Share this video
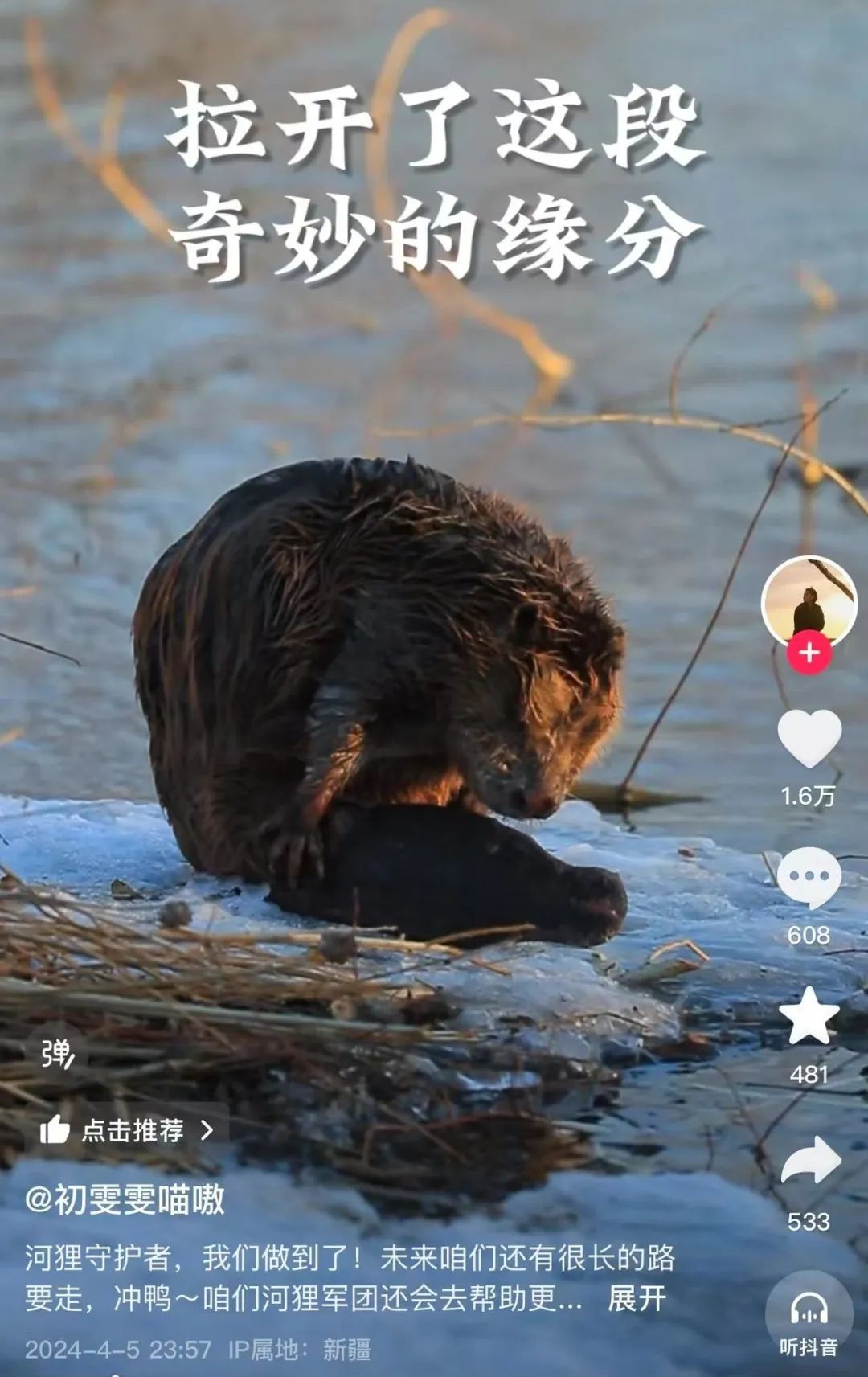868x1377 pixels. coord(809,1162)
